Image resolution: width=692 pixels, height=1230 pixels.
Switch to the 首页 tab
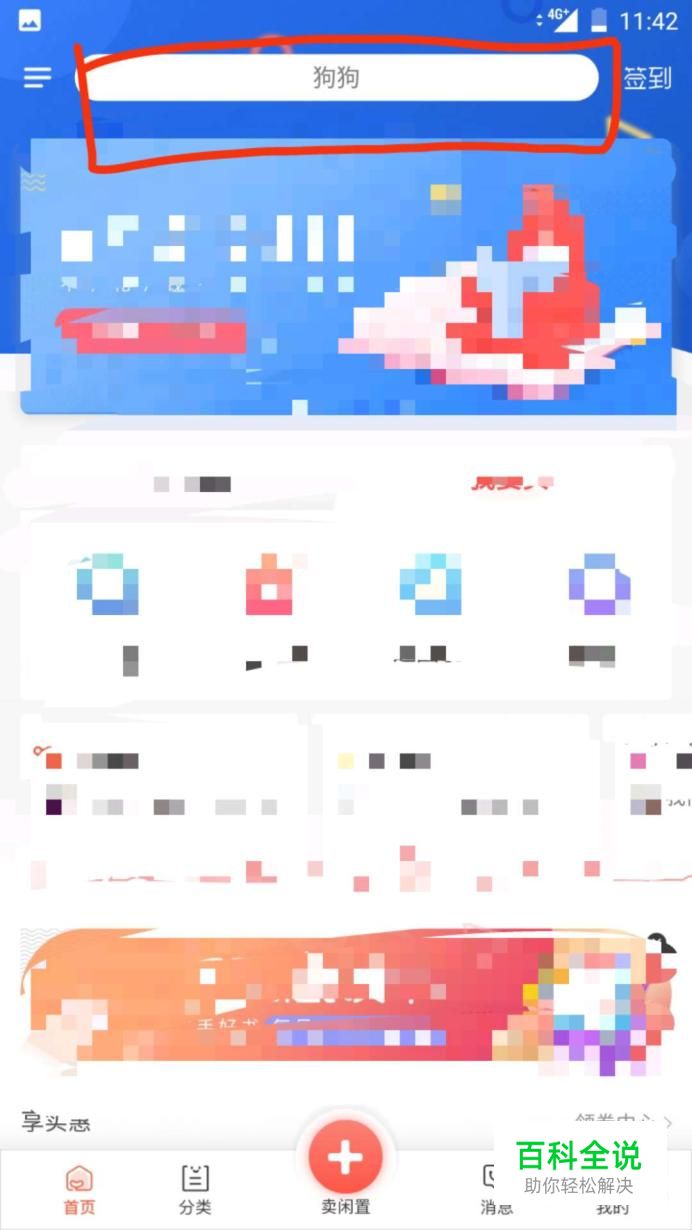(80, 1188)
